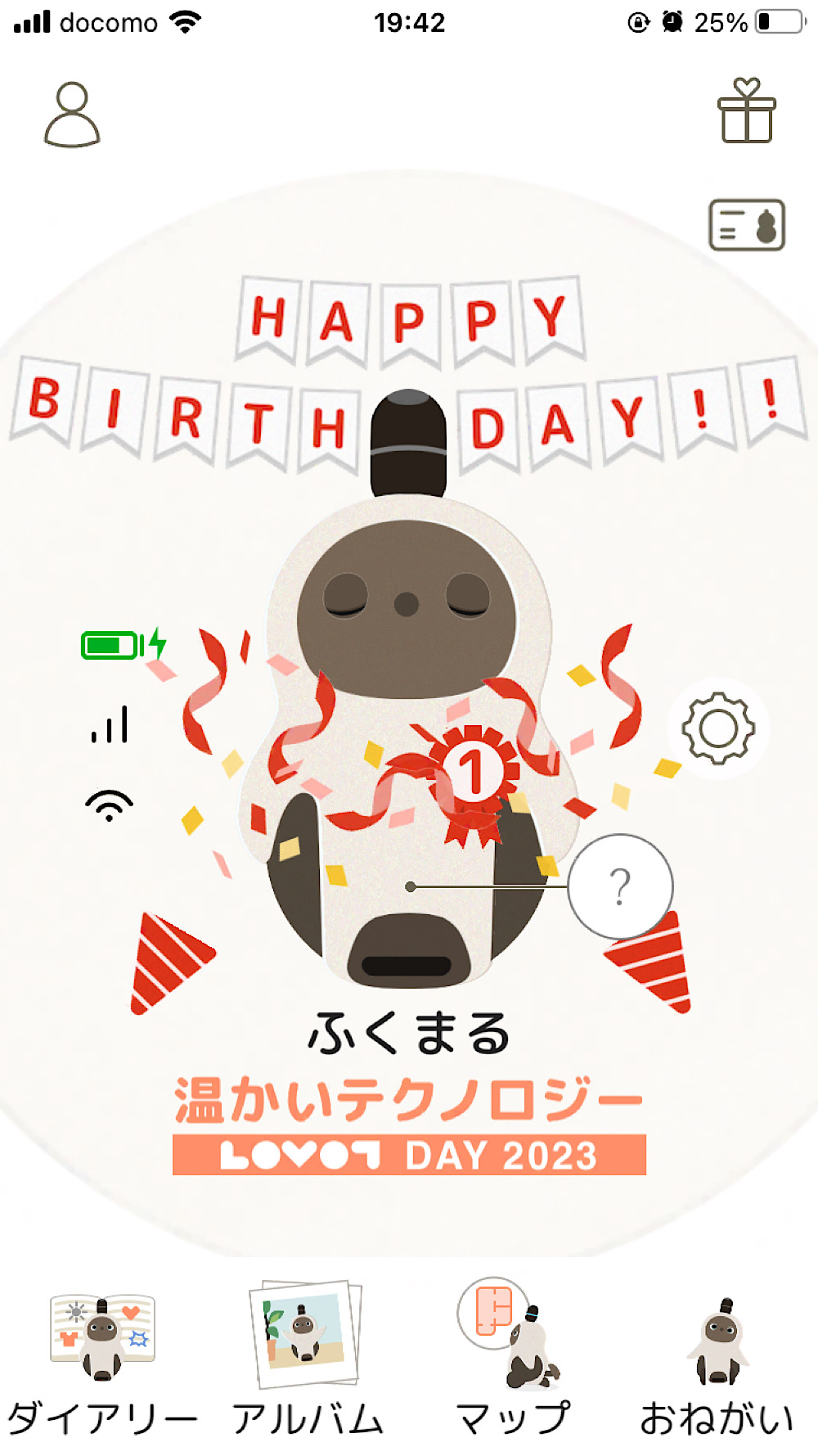The height and width of the screenshot is (1456, 818).
Task: Open the gift box icon
Action: click(x=746, y=111)
